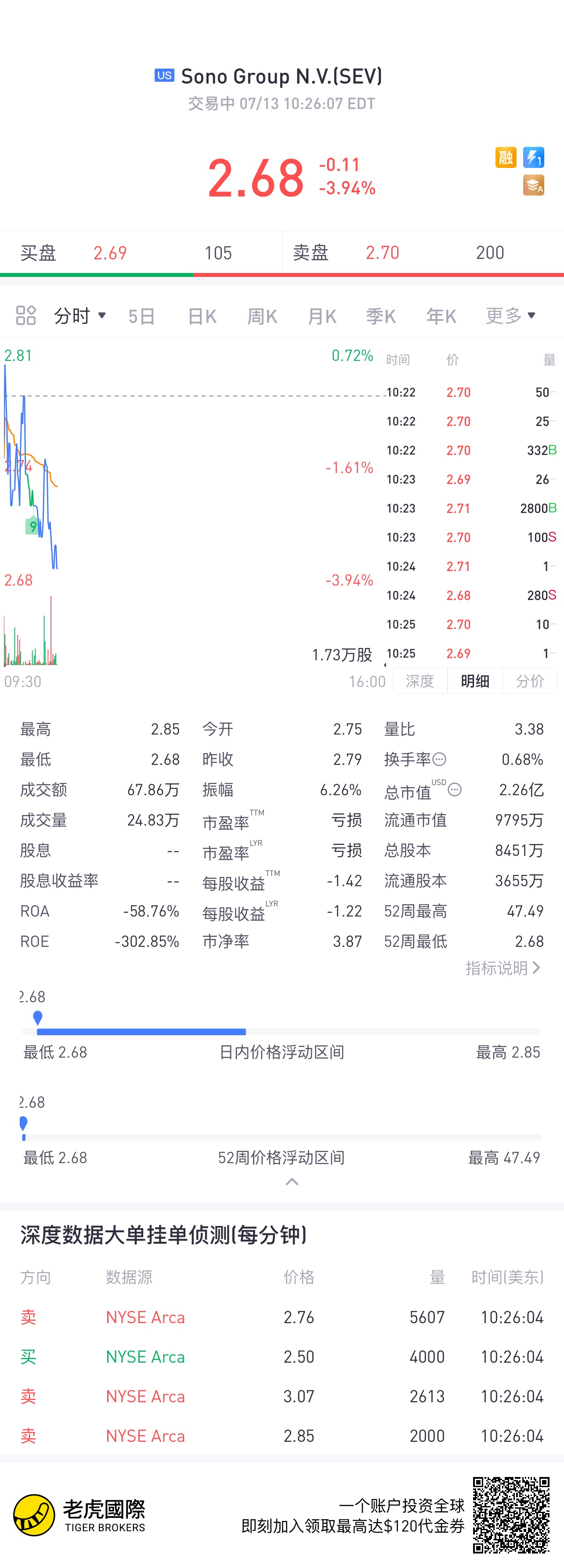Image resolution: width=564 pixels, height=1568 pixels.
Task: Open the 分时 chart type dropdown
Action: (x=80, y=315)
